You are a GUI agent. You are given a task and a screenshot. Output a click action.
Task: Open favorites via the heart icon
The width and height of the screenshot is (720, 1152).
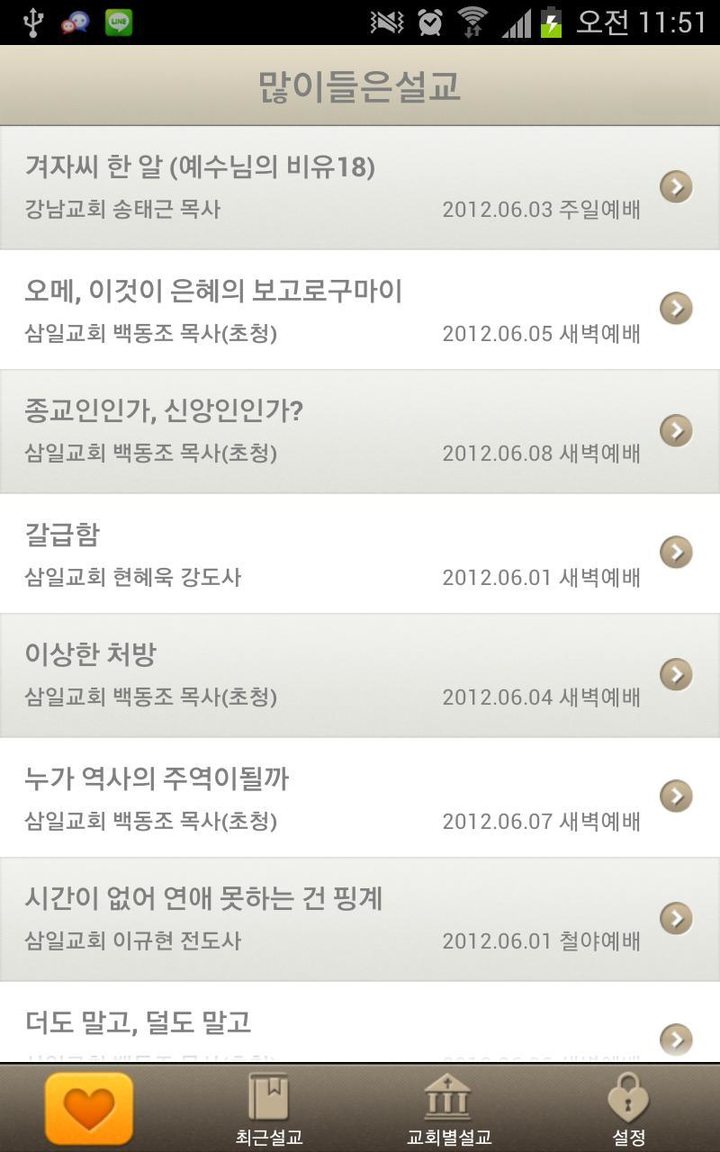click(x=90, y=1105)
